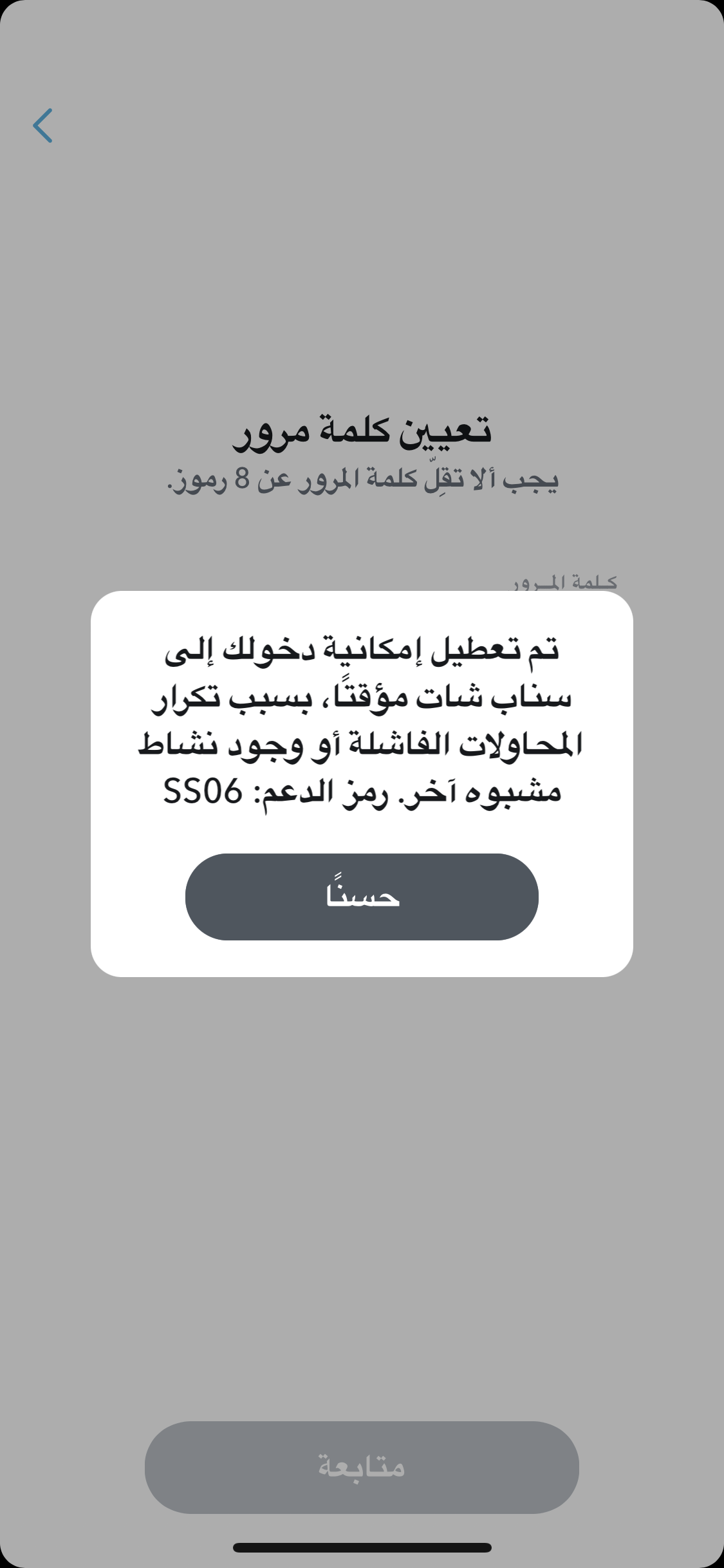The image size is (724, 1568).
Task: Go back using the blue arrow
Action: (42, 125)
